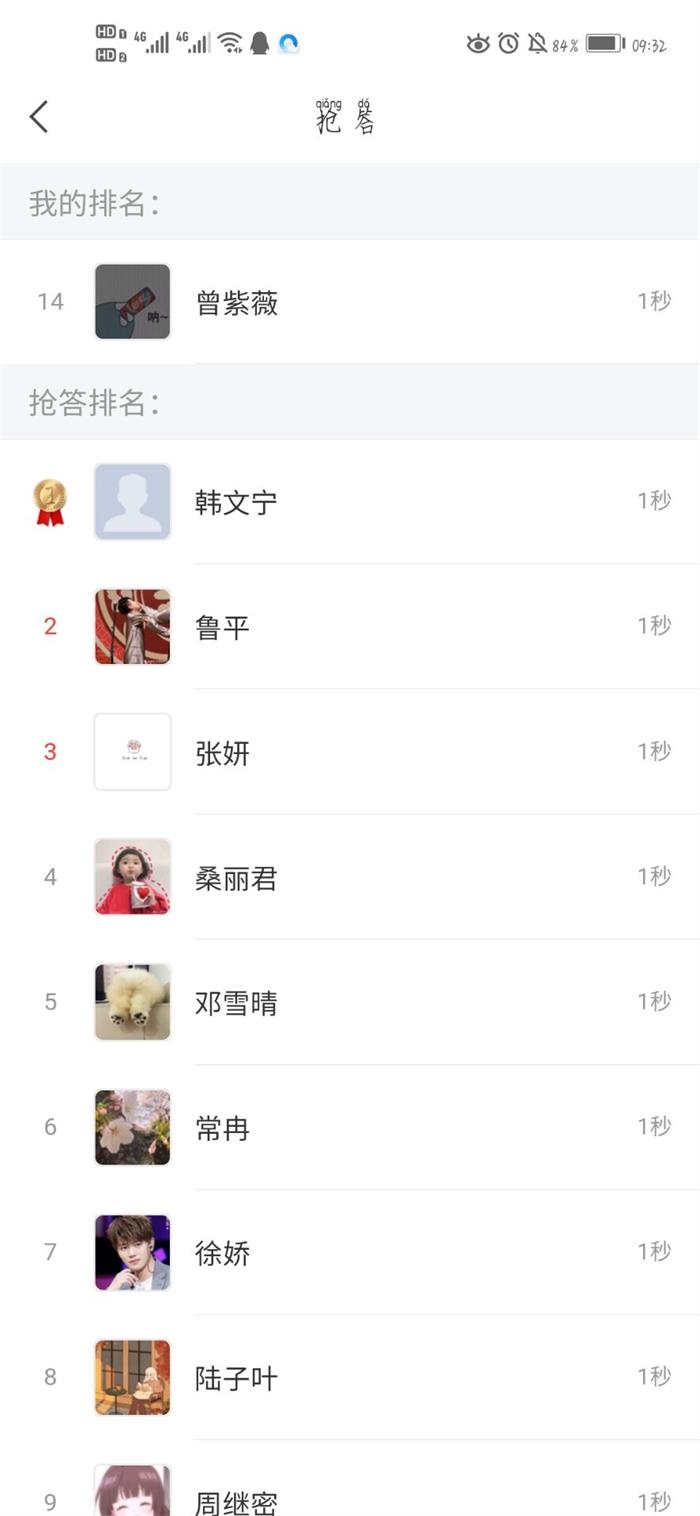Tap 周继密's ranking row
700x1516 pixels.
click(x=350, y=1496)
